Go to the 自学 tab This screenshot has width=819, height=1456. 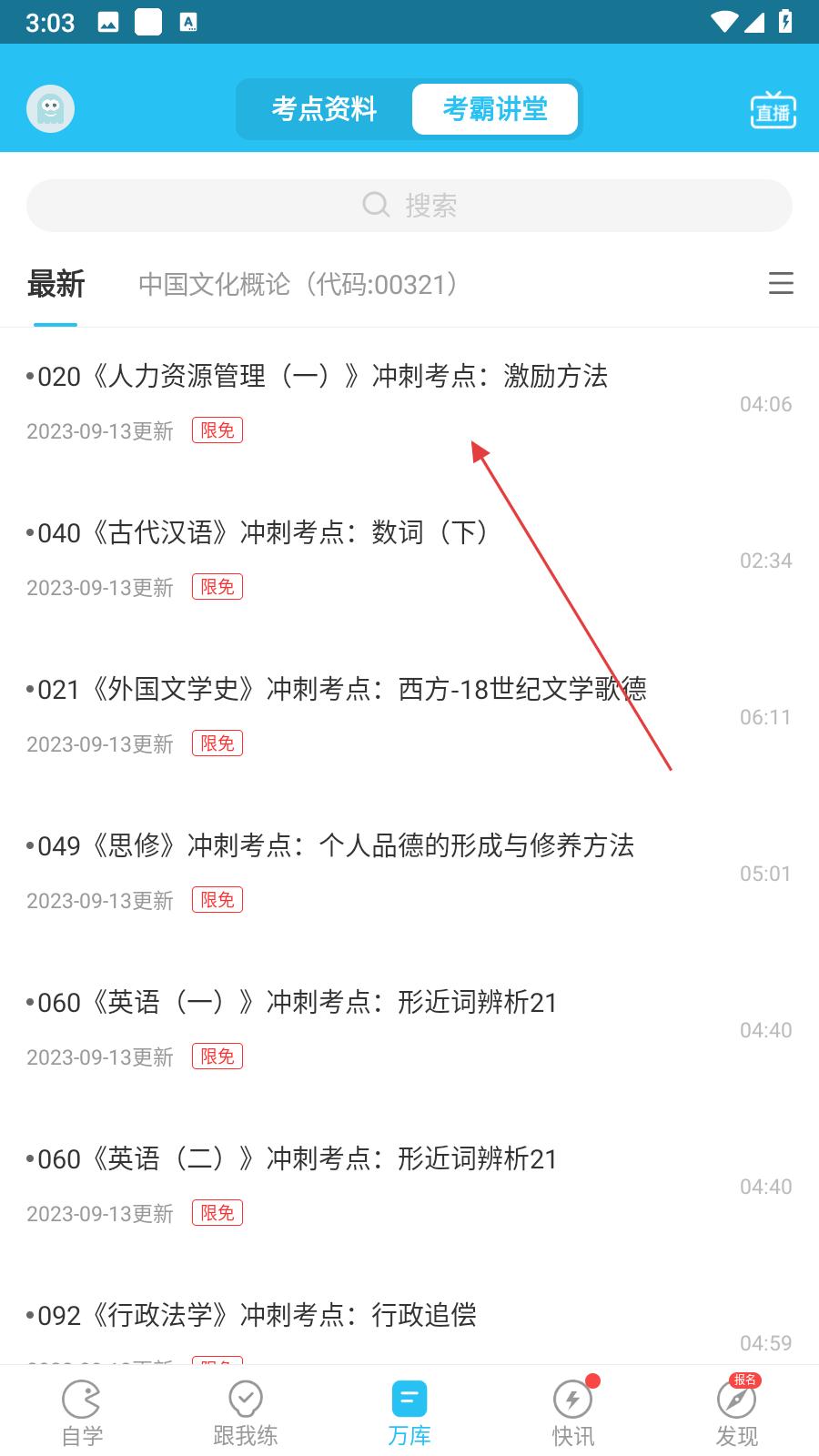pyautogui.click(x=82, y=1413)
